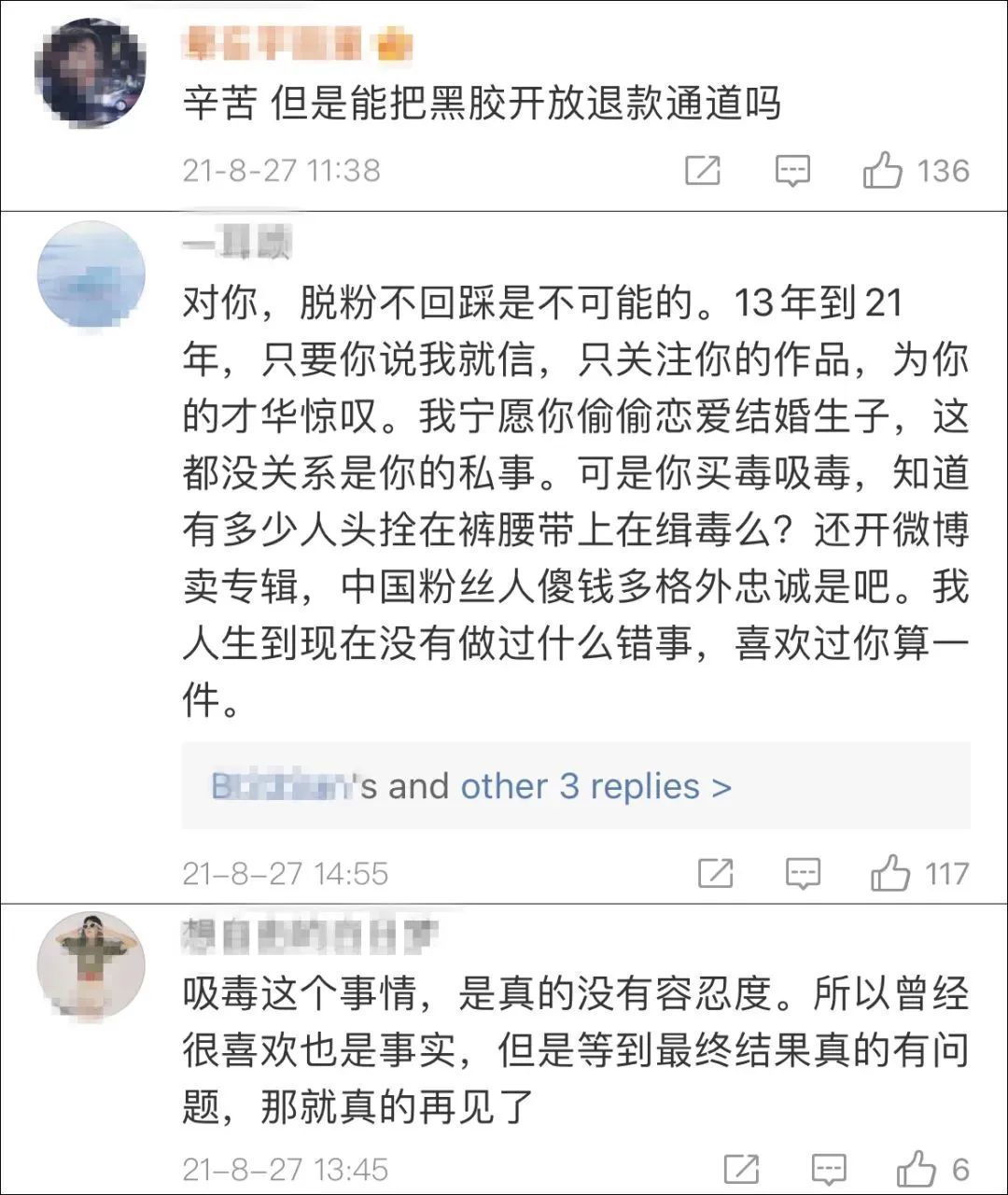Open avatar of the 13:45 commenter

pyautogui.click(x=91, y=966)
